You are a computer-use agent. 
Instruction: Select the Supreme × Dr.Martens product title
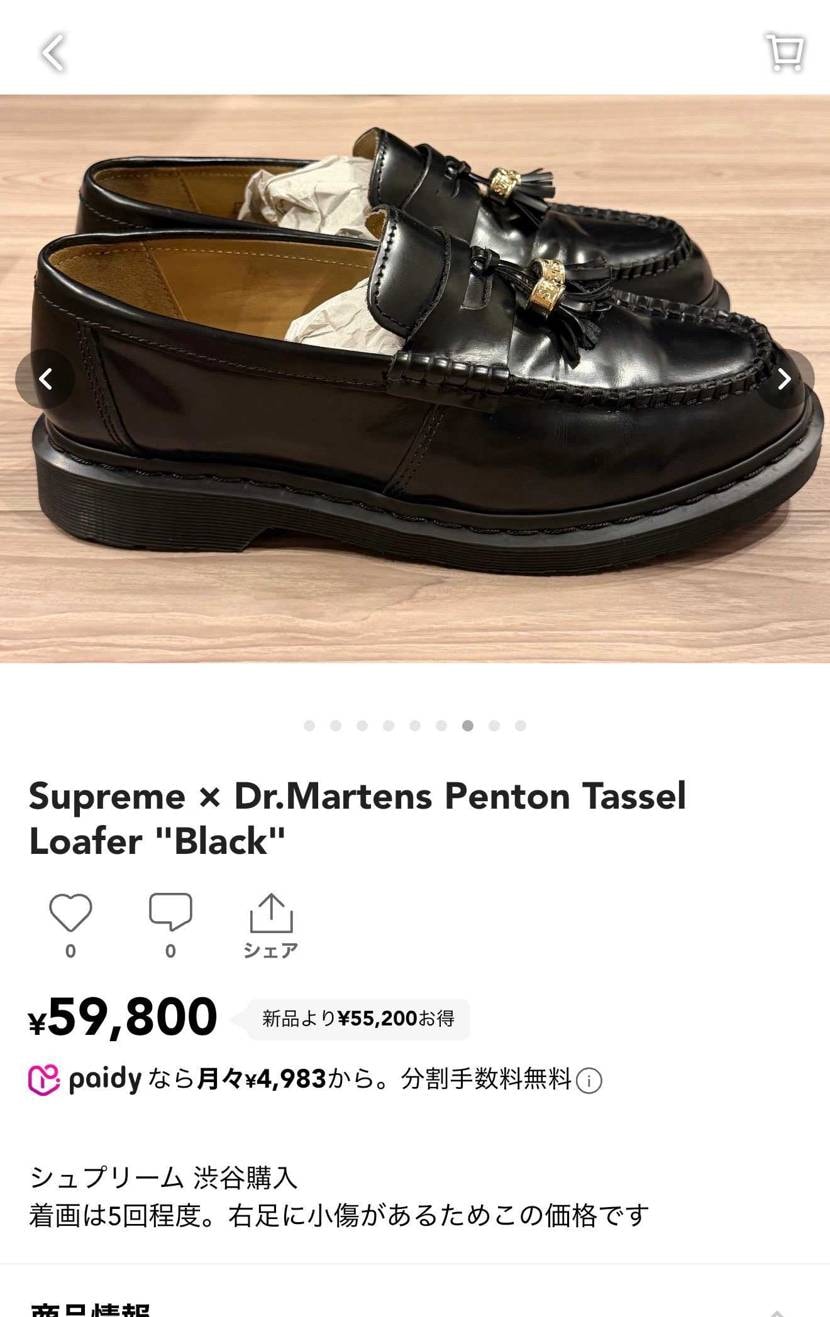tap(358, 818)
